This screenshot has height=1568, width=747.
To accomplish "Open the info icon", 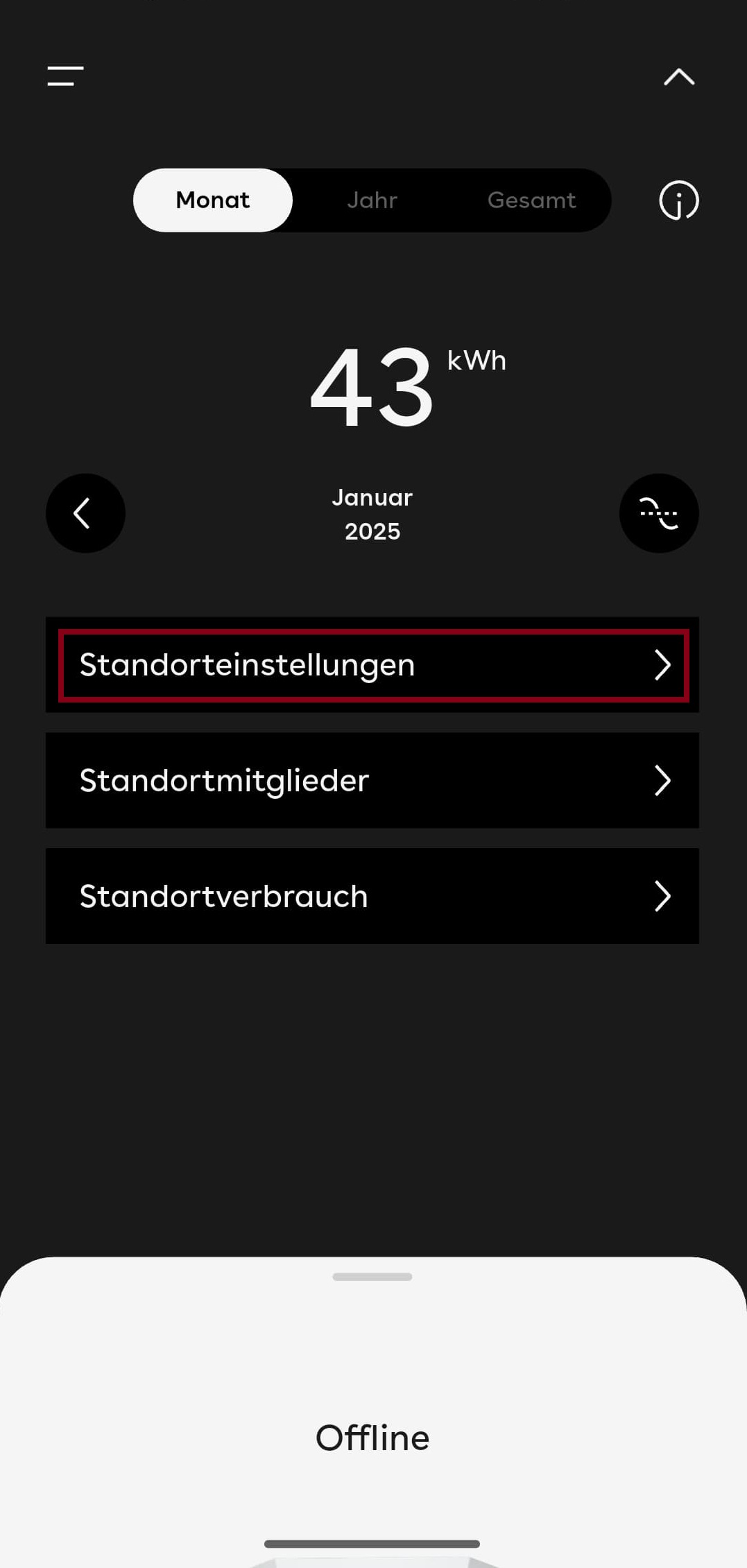I will [x=678, y=200].
